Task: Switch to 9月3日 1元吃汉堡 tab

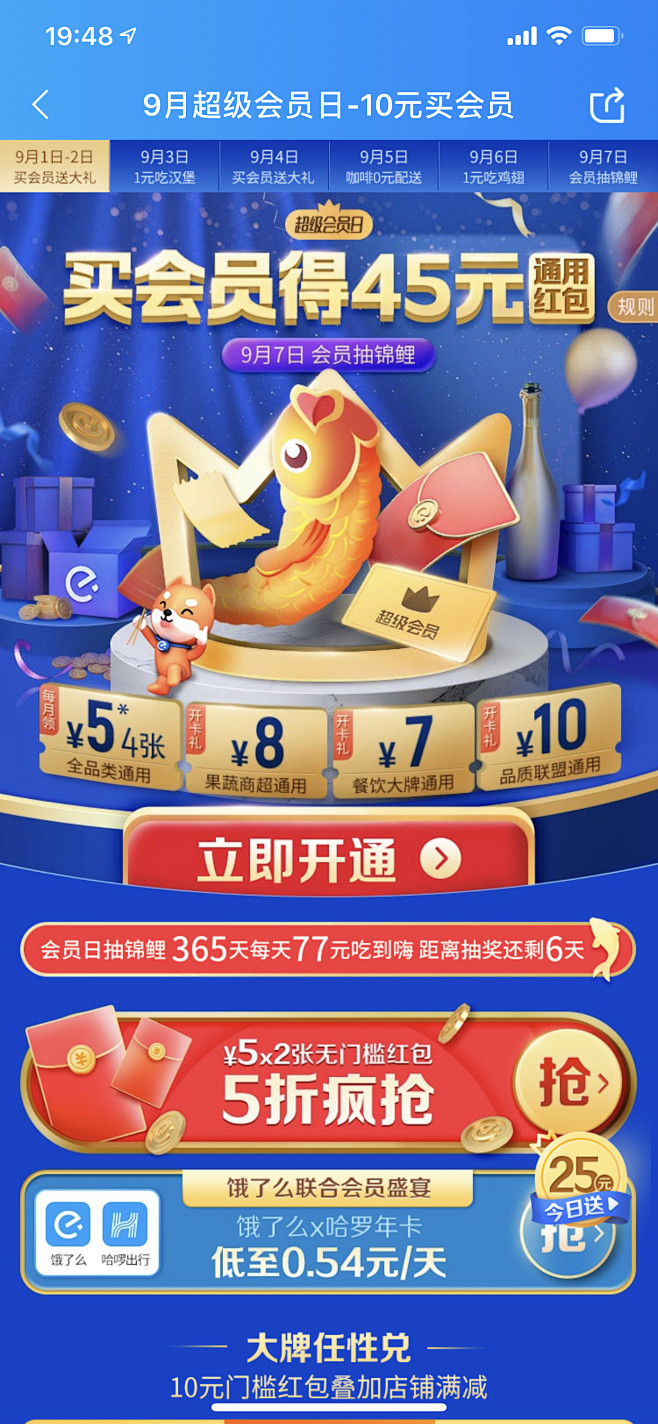Action: point(165,167)
